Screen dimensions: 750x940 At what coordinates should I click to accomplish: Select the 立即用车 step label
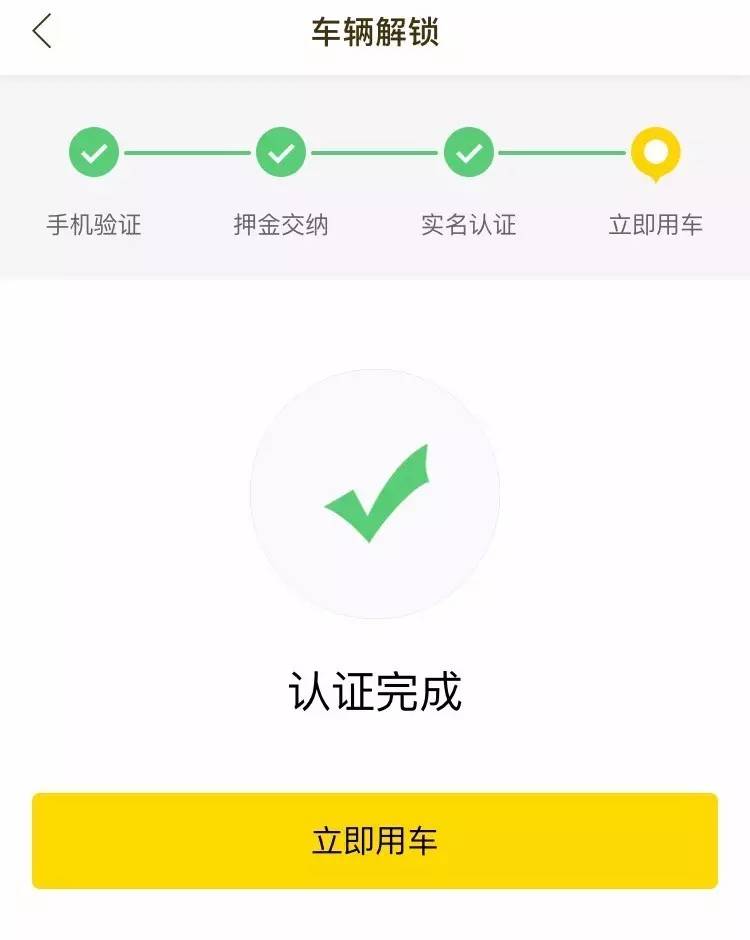coord(656,225)
